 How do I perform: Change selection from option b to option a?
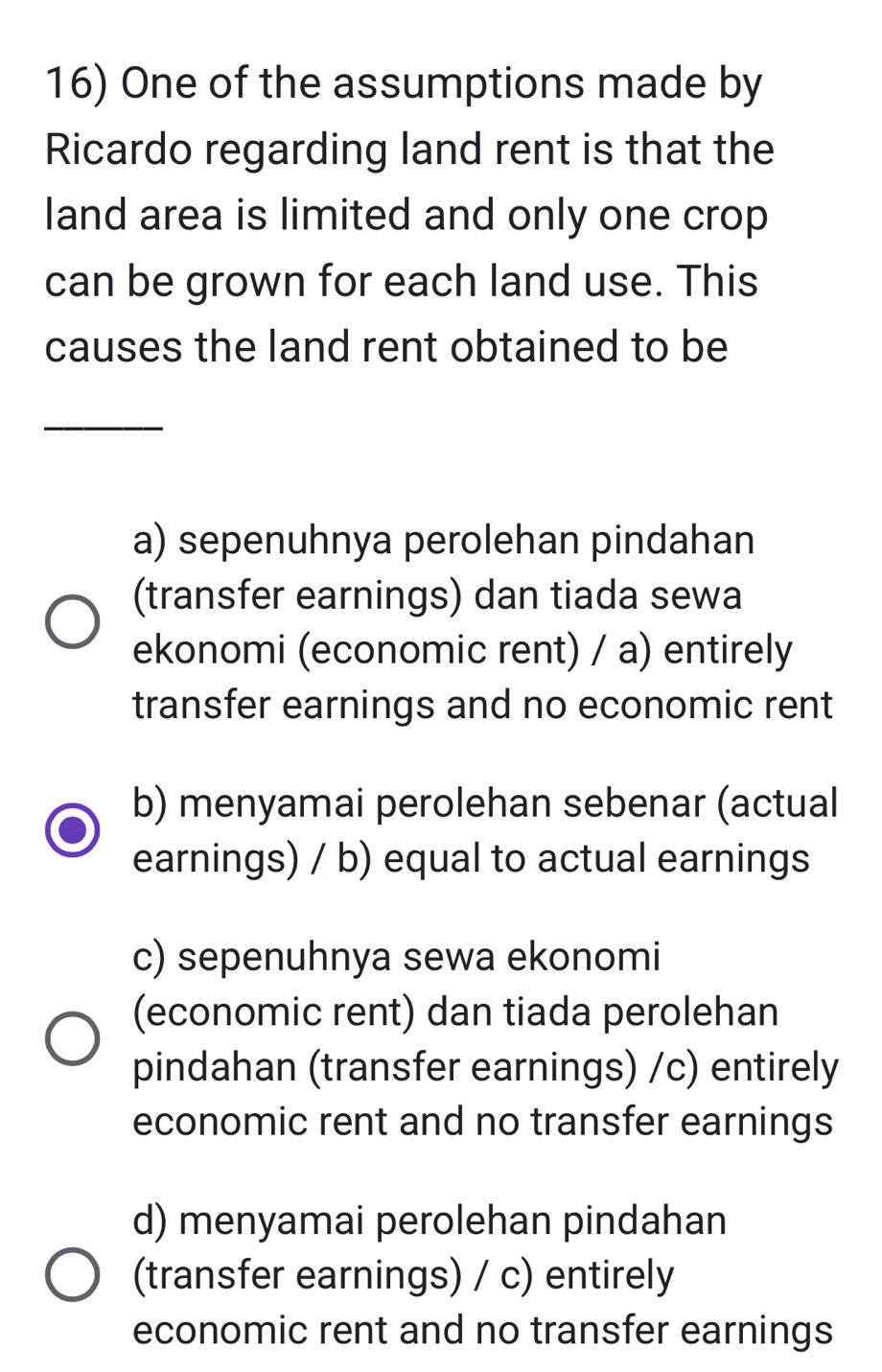(71, 620)
